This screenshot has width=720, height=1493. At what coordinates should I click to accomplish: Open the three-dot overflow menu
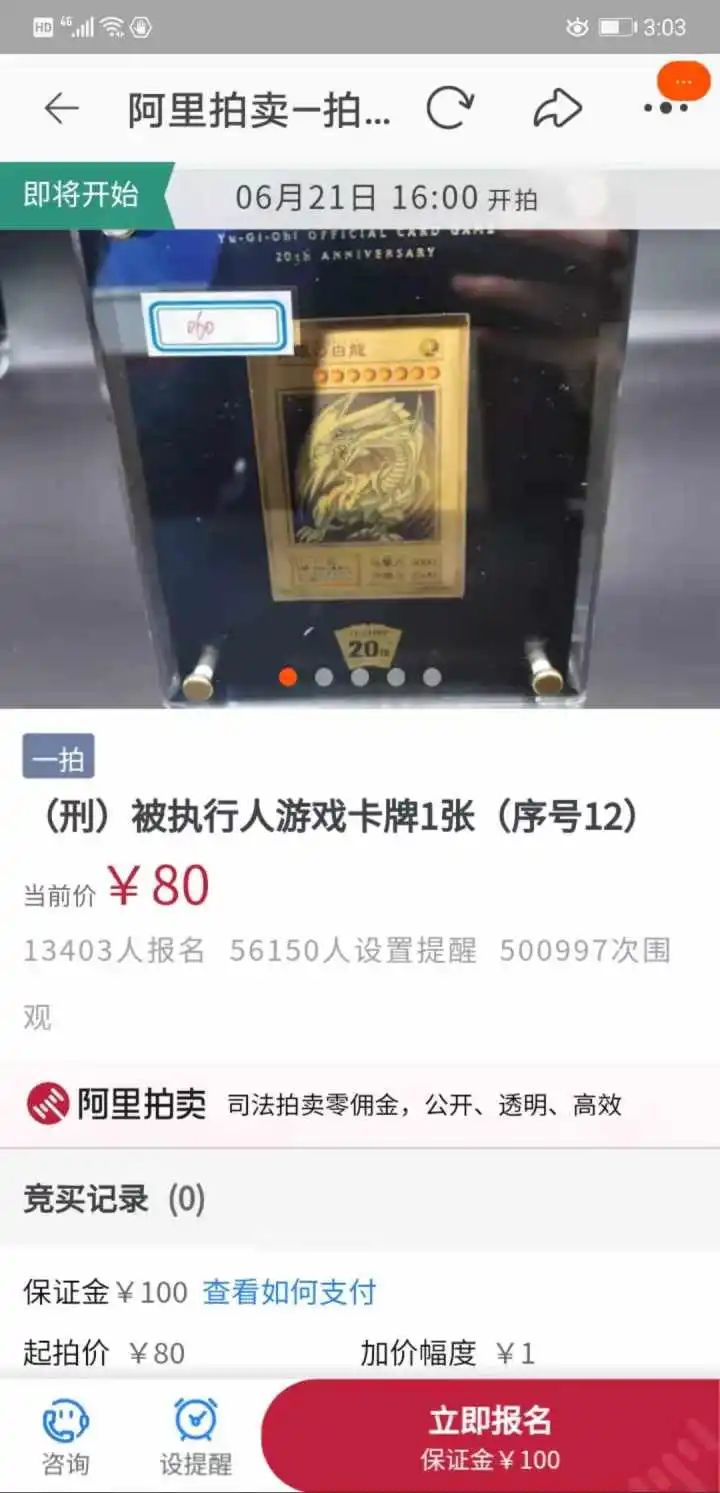(x=665, y=108)
